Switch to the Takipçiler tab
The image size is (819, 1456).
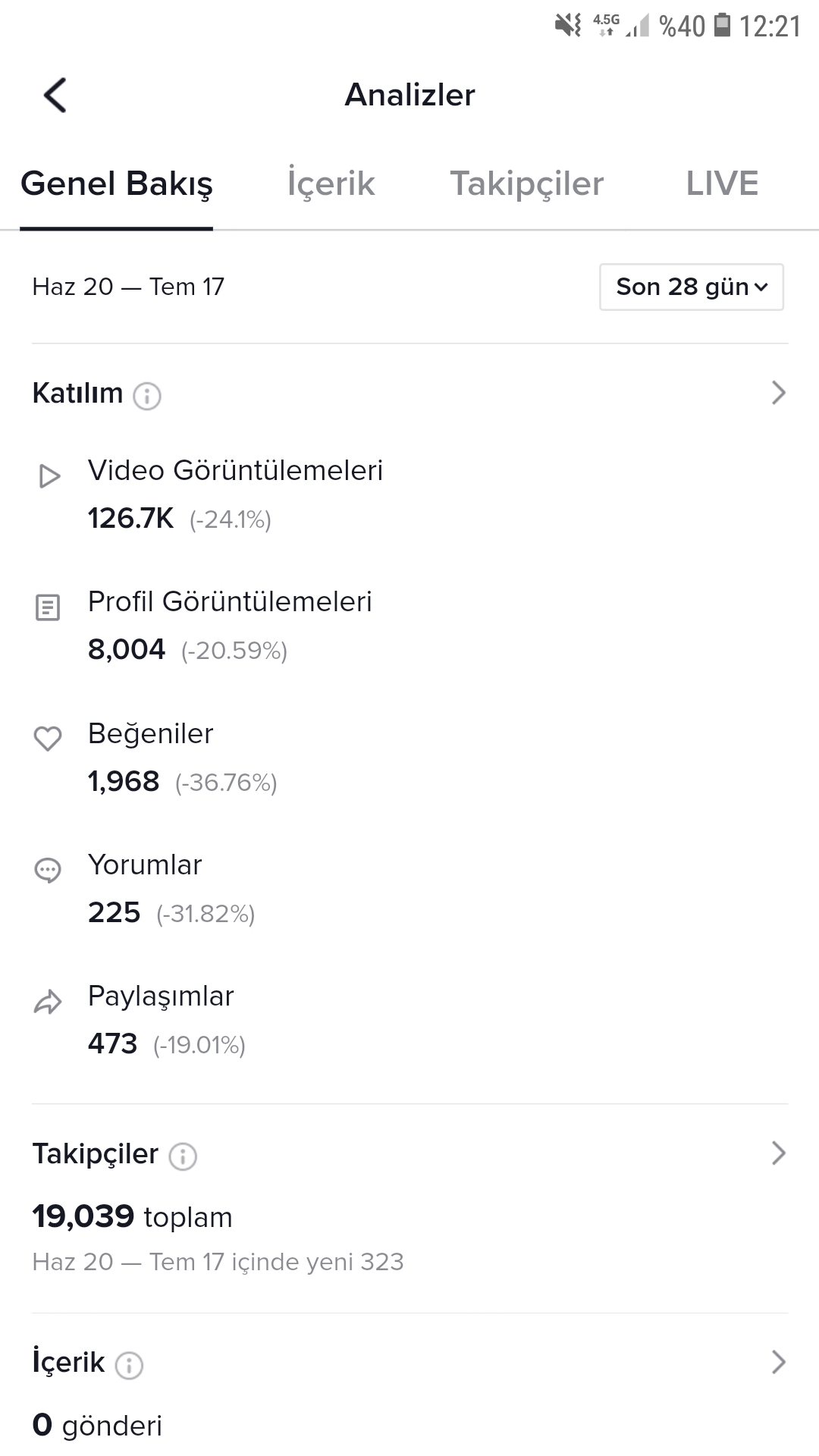point(527,184)
